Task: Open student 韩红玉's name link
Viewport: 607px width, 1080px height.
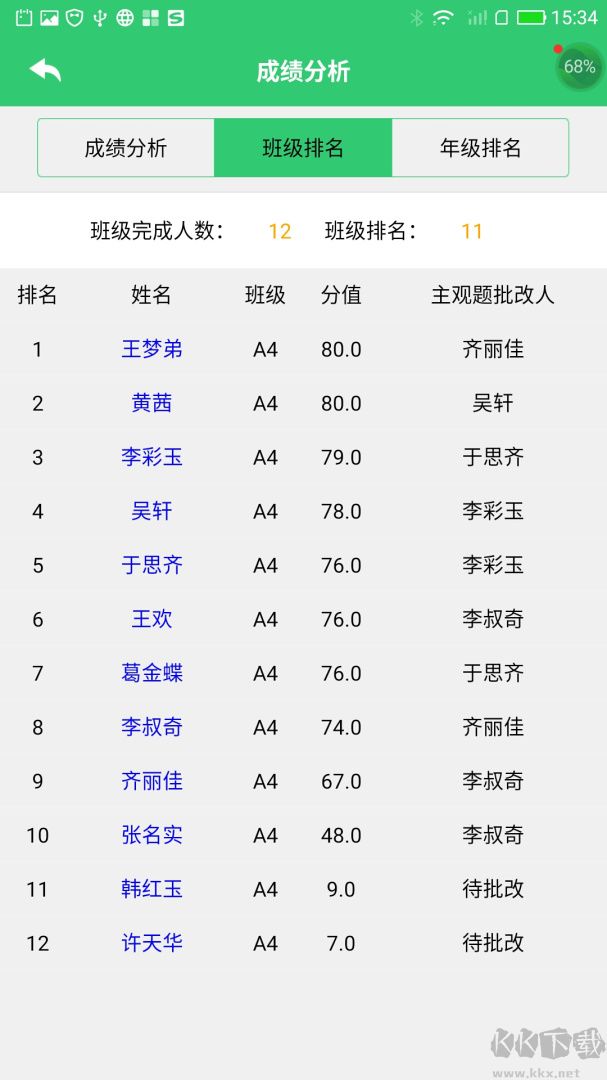Action: 152,889
